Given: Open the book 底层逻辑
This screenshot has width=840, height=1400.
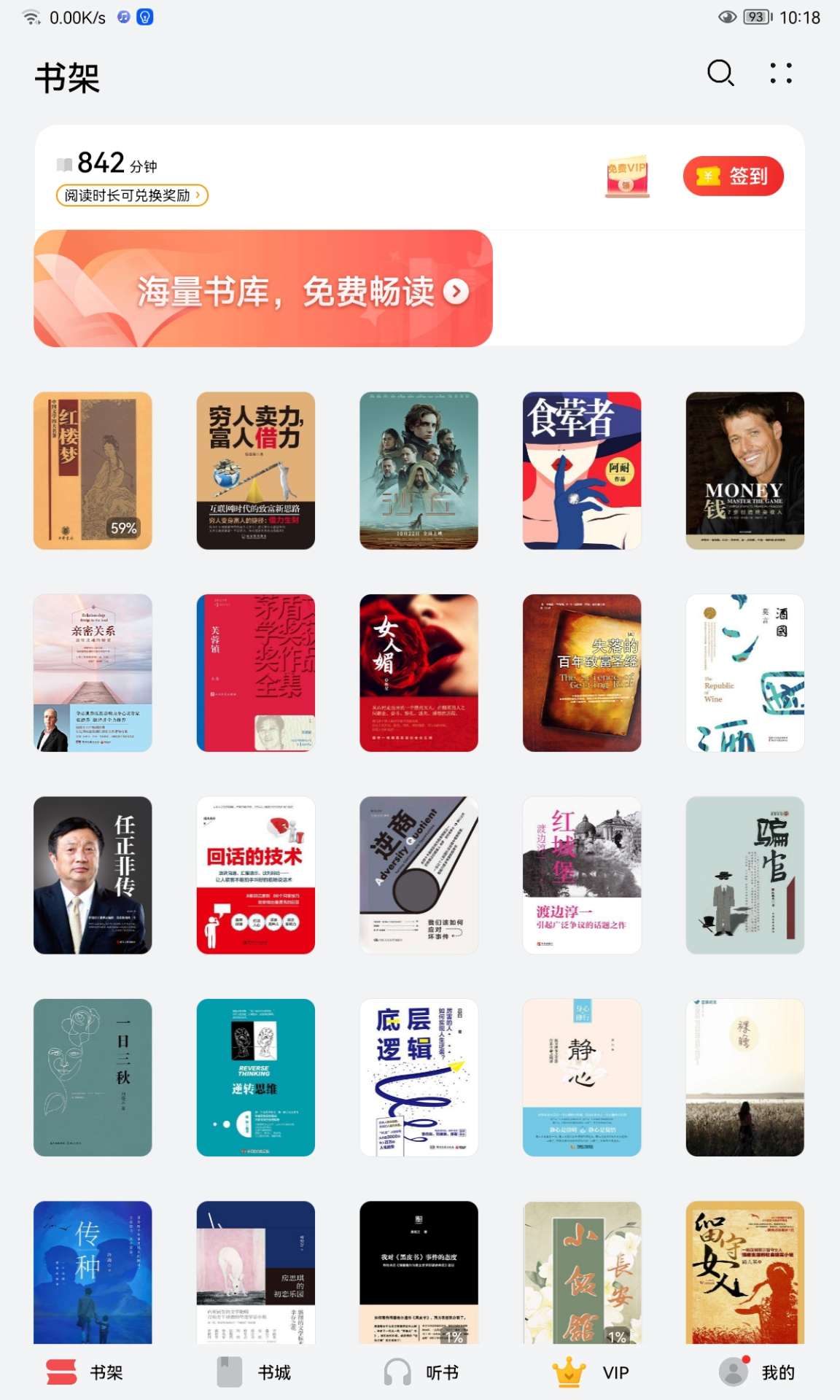Looking at the screenshot, I should point(419,1077).
